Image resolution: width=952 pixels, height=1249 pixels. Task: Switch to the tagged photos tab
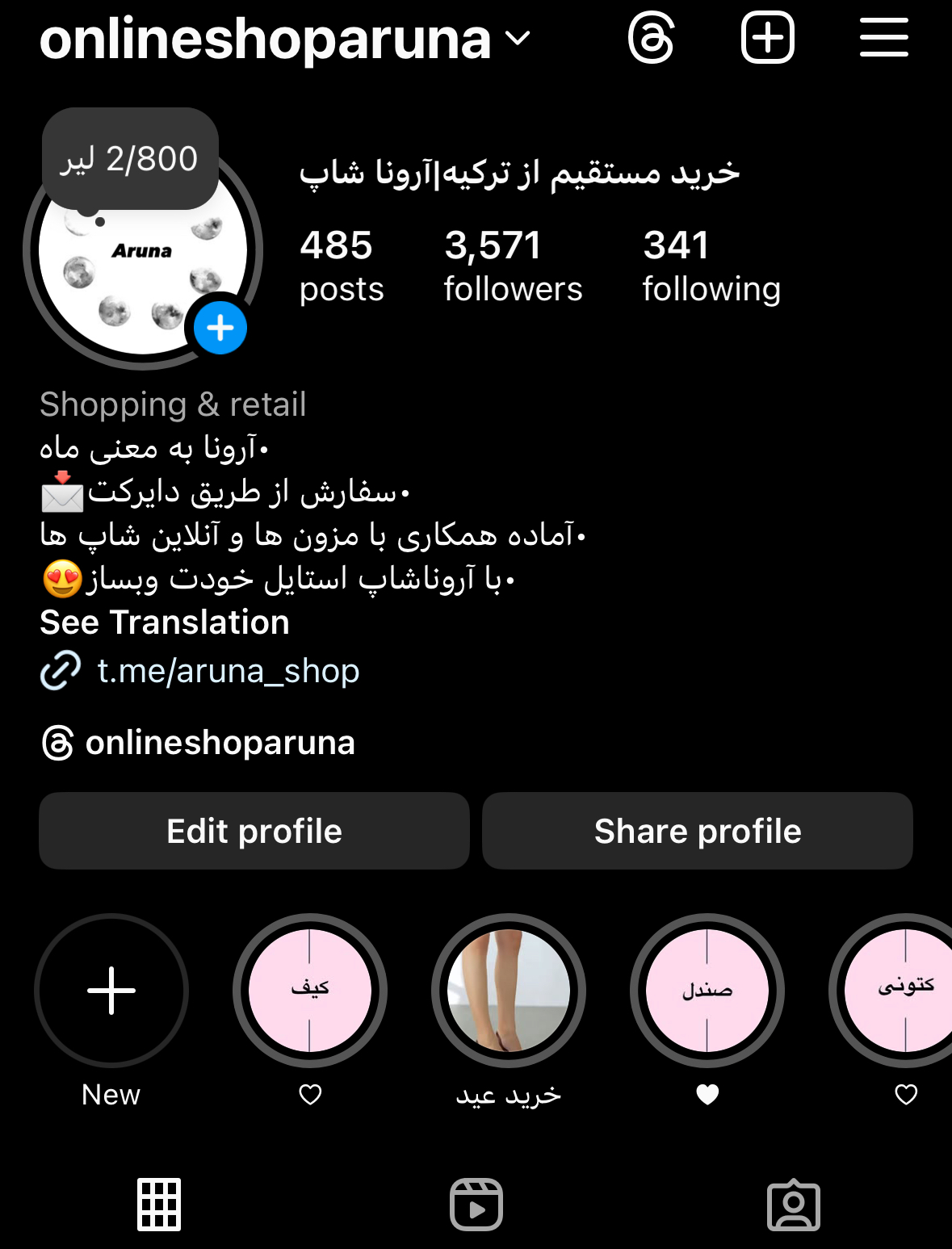pyautogui.click(x=793, y=1205)
